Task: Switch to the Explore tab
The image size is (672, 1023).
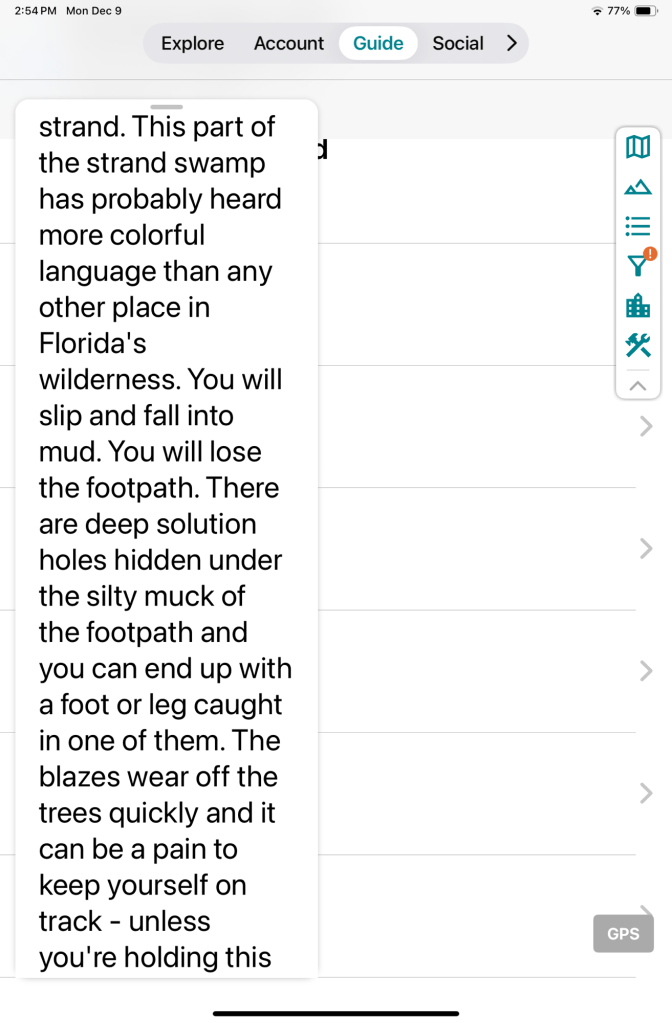Action: pos(192,43)
